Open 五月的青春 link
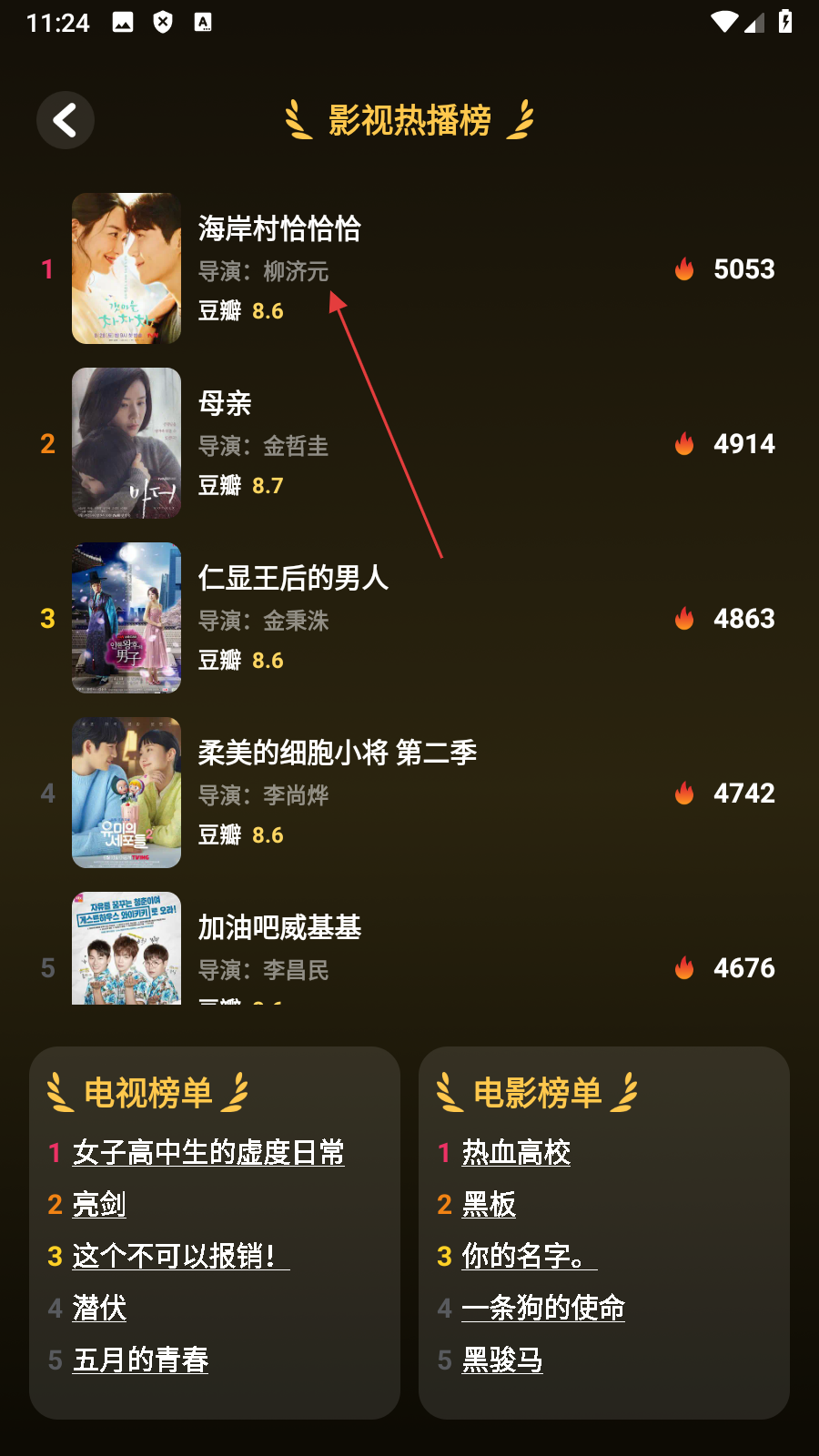Image resolution: width=819 pixels, height=1456 pixels. point(140,1360)
